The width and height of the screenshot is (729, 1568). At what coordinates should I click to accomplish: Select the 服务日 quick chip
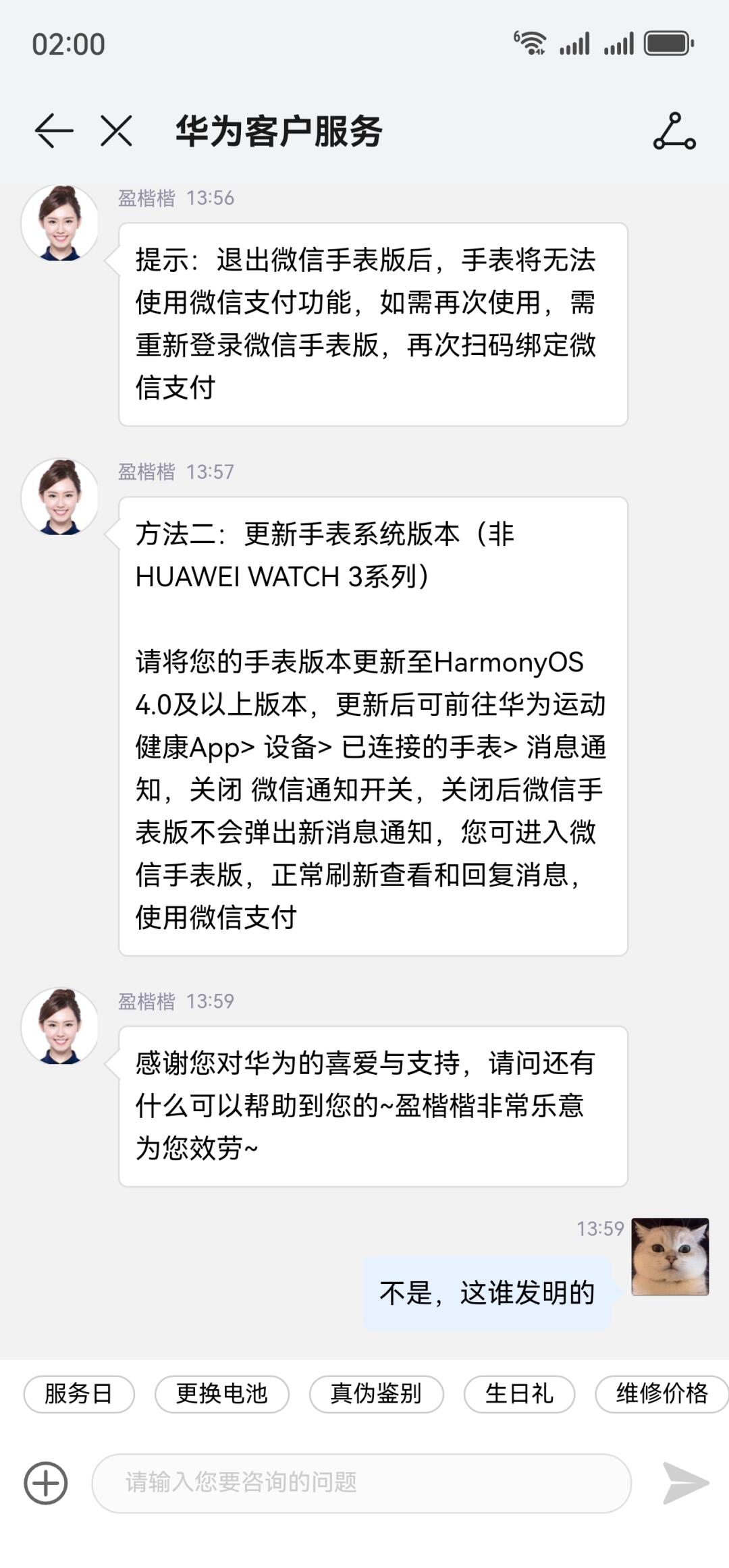click(79, 1393)
